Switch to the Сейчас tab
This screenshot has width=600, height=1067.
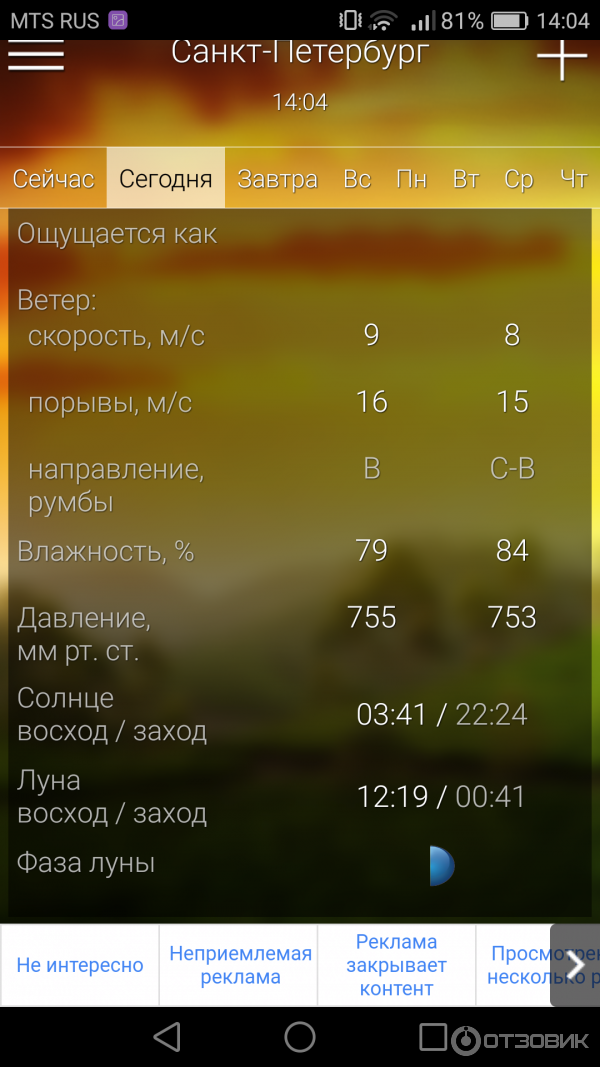(x=53, y=179)
